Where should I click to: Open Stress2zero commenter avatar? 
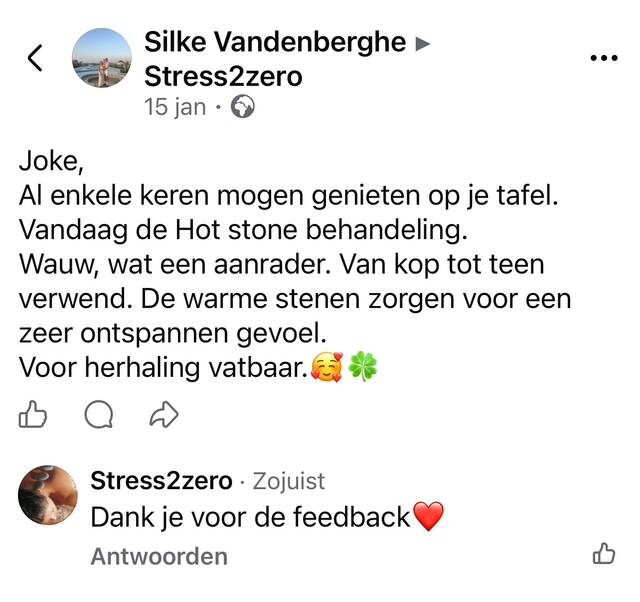point(48,496)
